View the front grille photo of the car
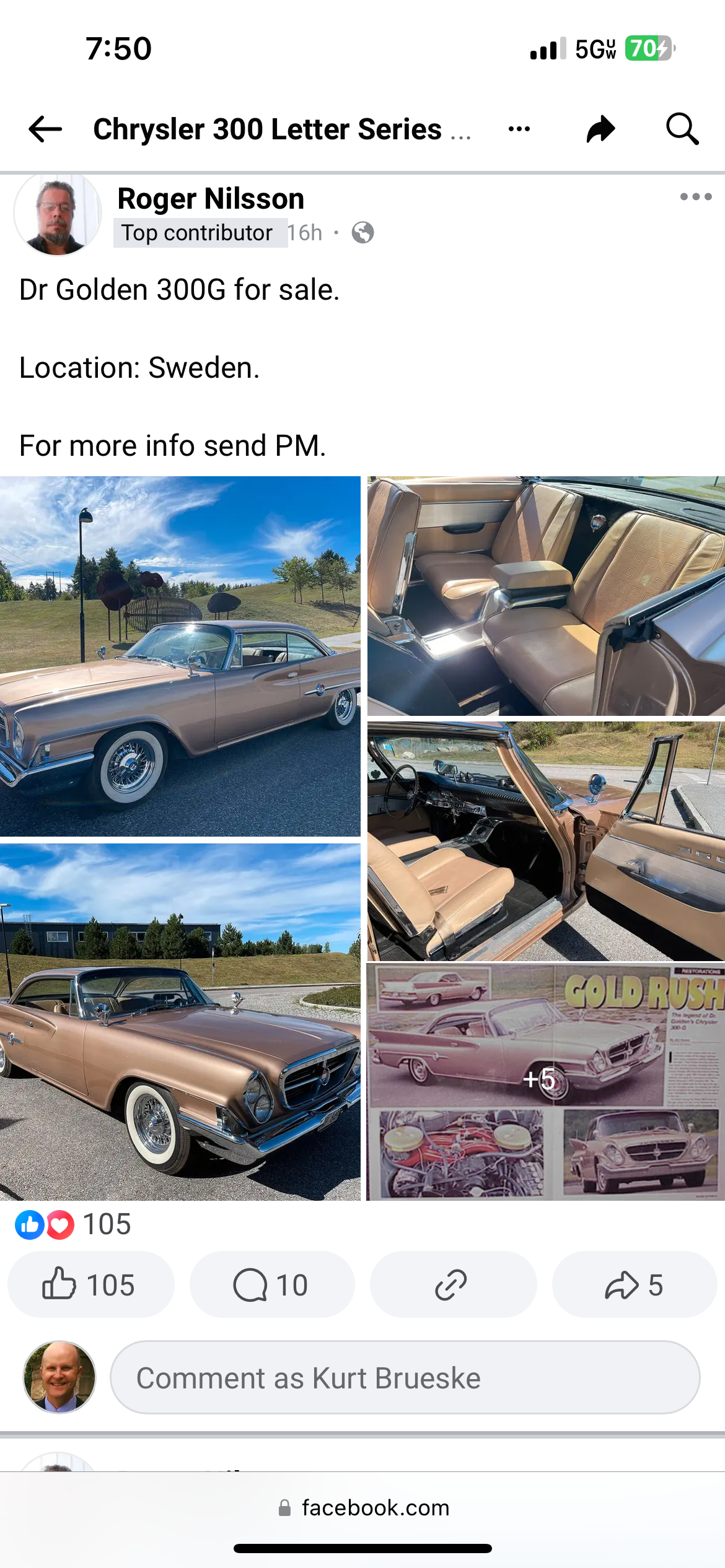725x1568 pixels. tap(180, 1022)
